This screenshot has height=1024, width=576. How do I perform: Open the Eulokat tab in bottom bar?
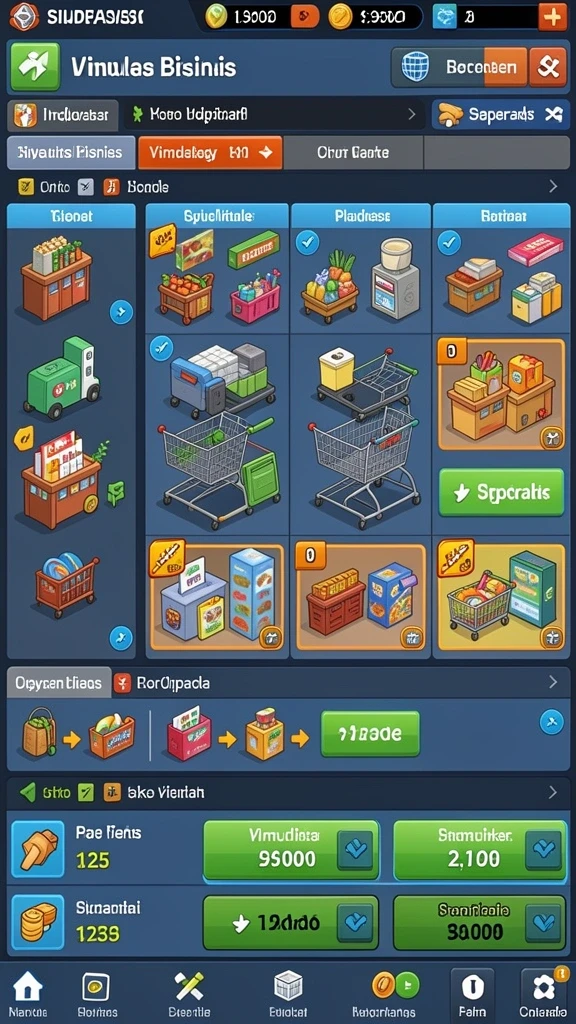[x=288, y=995]
